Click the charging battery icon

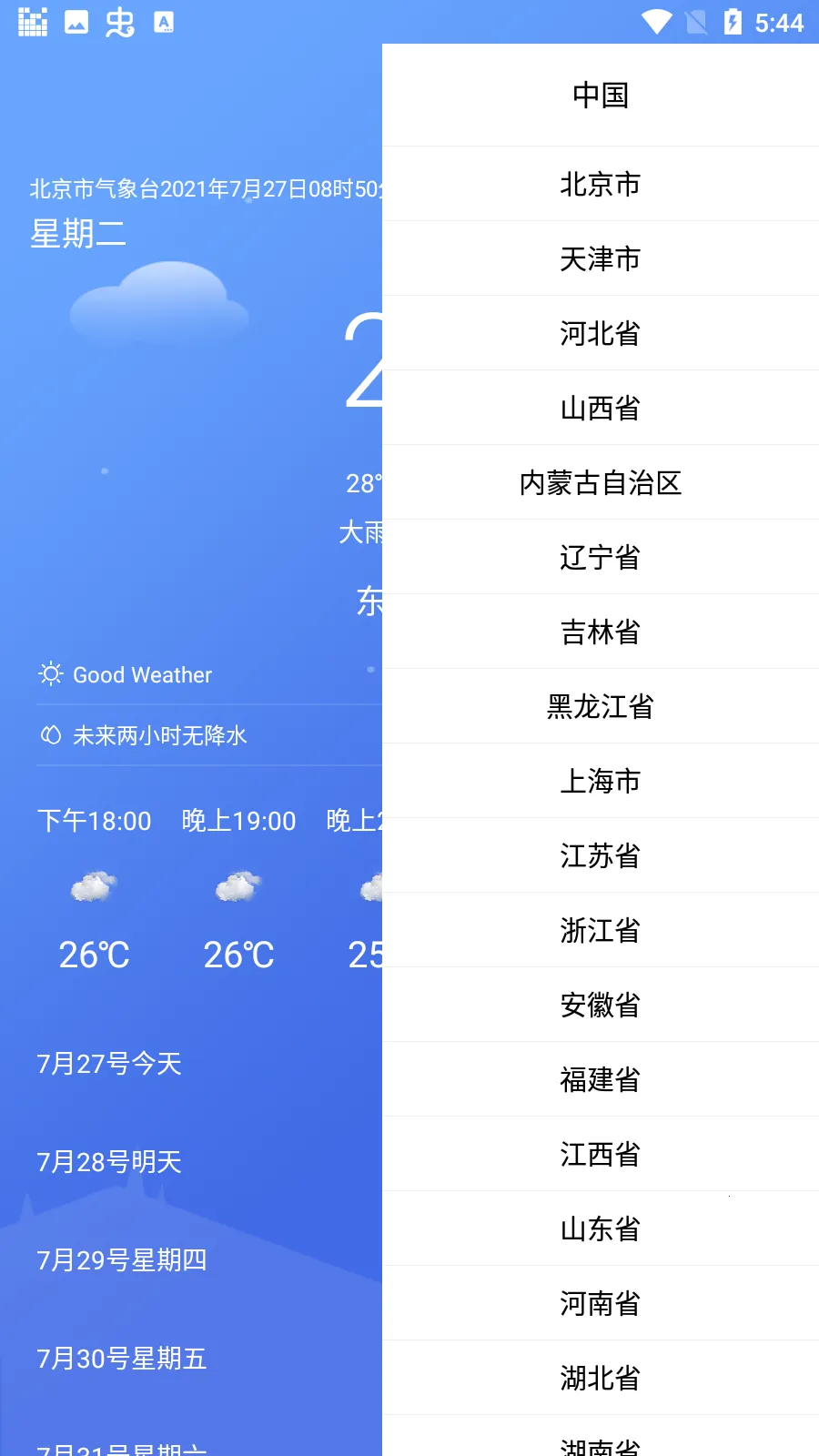click(x=734, y=23)
